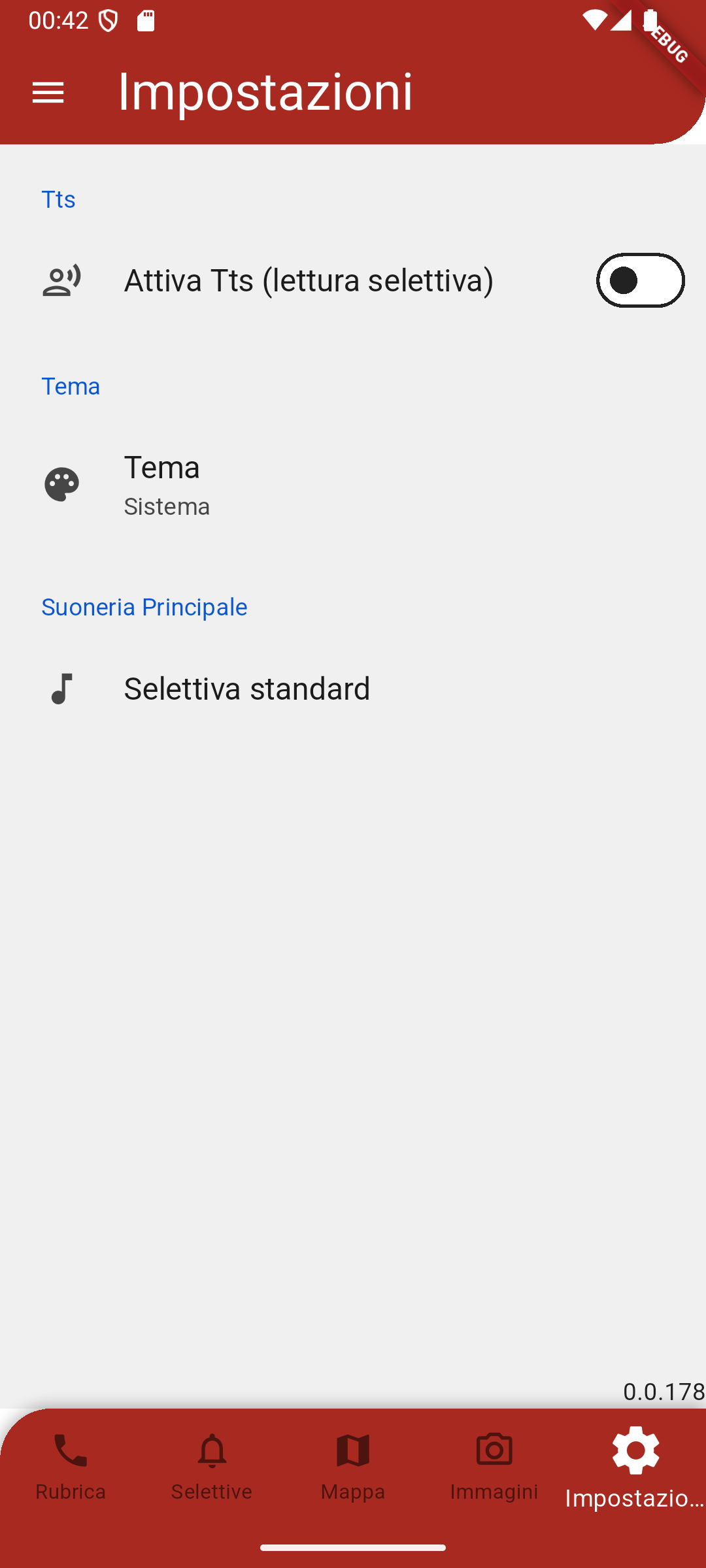Open the Tema theme setting
The image size is (706, 1568).
pyautogui.click(x=353, y=485)
